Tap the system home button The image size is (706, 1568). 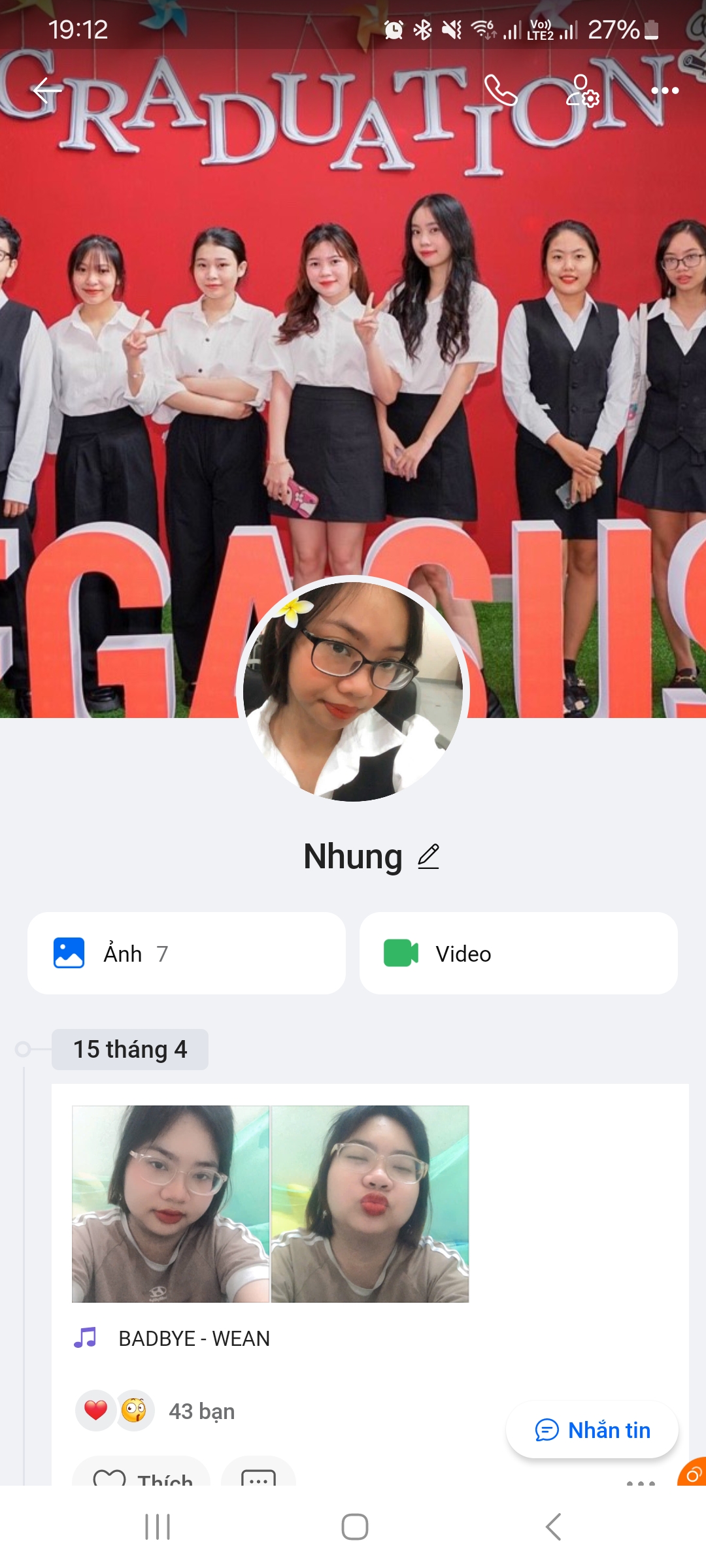pos(354,1527)
